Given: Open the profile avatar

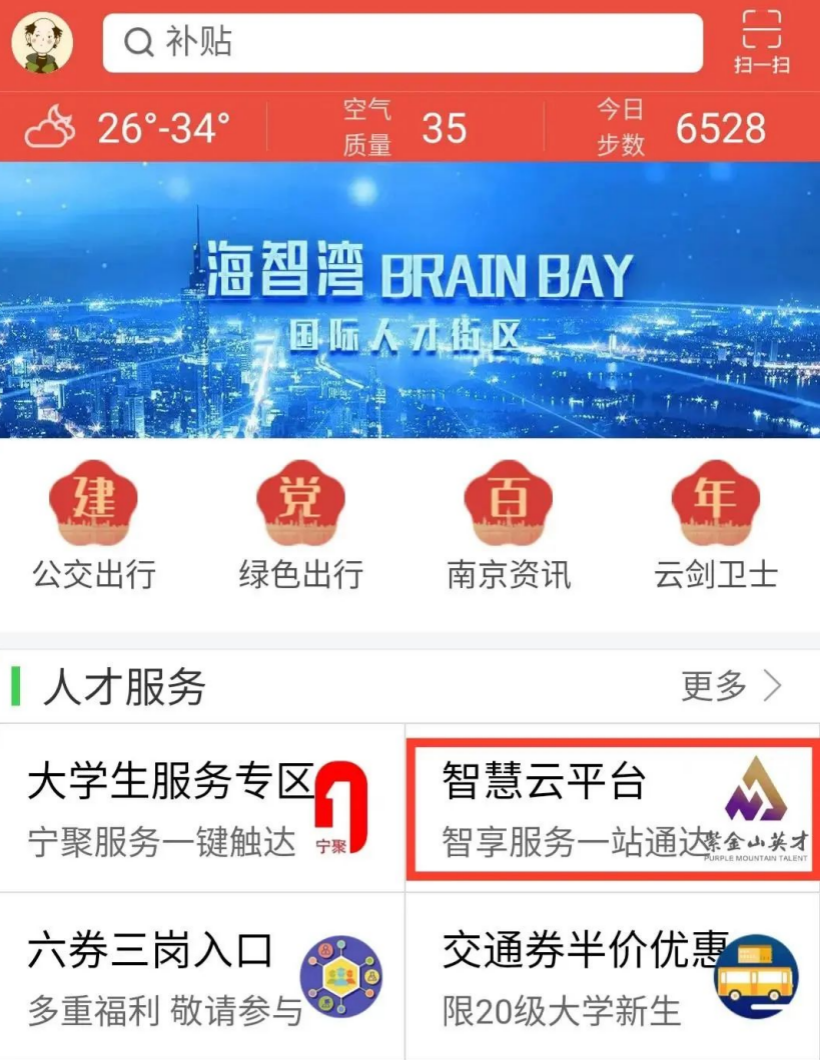Looking at the screenshot, I should [x=42, y=43].
